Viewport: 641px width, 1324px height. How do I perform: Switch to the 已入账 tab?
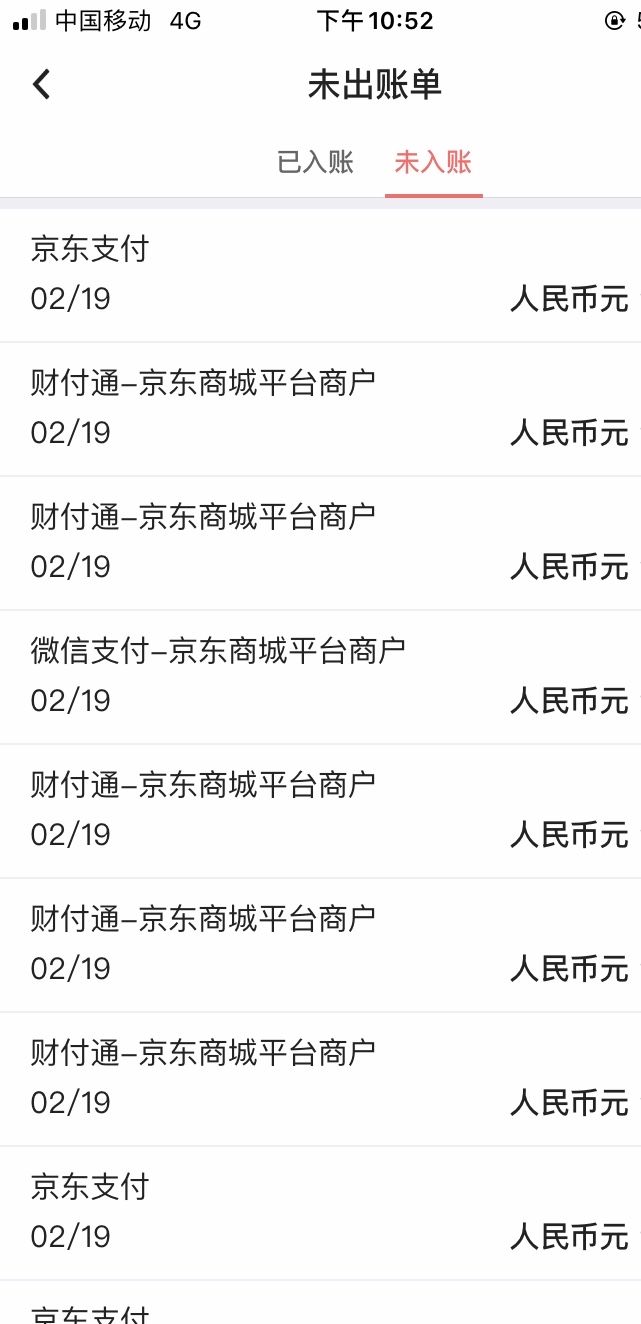pyautogui.click(x=315, y=162)
